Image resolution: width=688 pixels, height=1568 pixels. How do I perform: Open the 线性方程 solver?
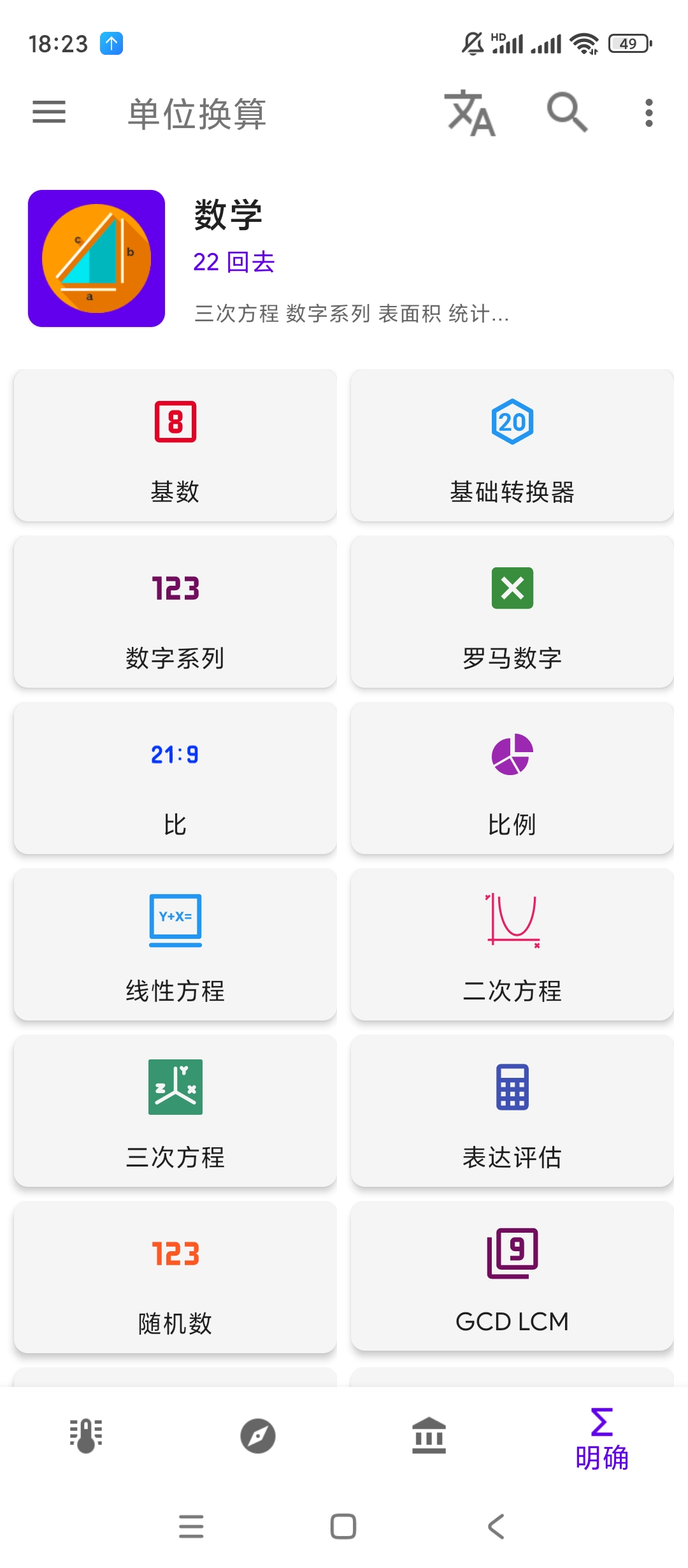coord(175,945)
